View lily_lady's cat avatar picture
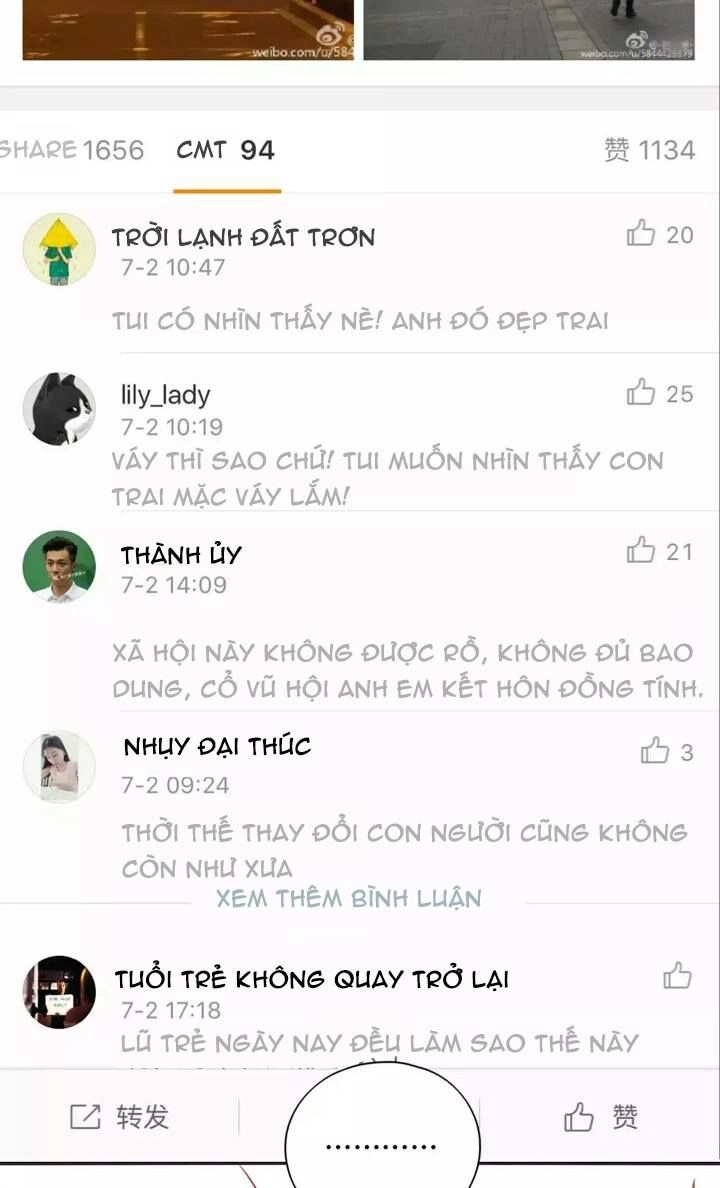The height and width of the screenshot is (1188, 720). 58,410
